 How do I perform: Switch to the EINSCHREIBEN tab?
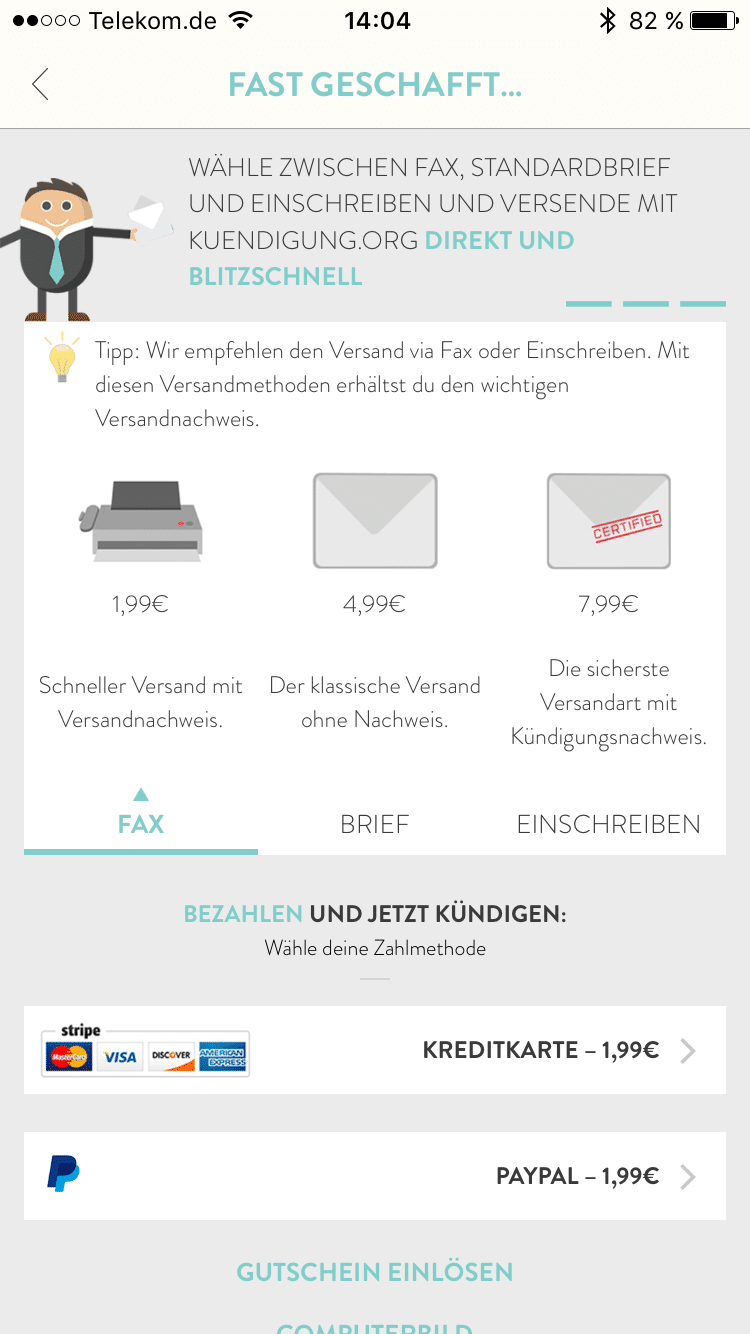pyautogui.click(x=608, y=824)
